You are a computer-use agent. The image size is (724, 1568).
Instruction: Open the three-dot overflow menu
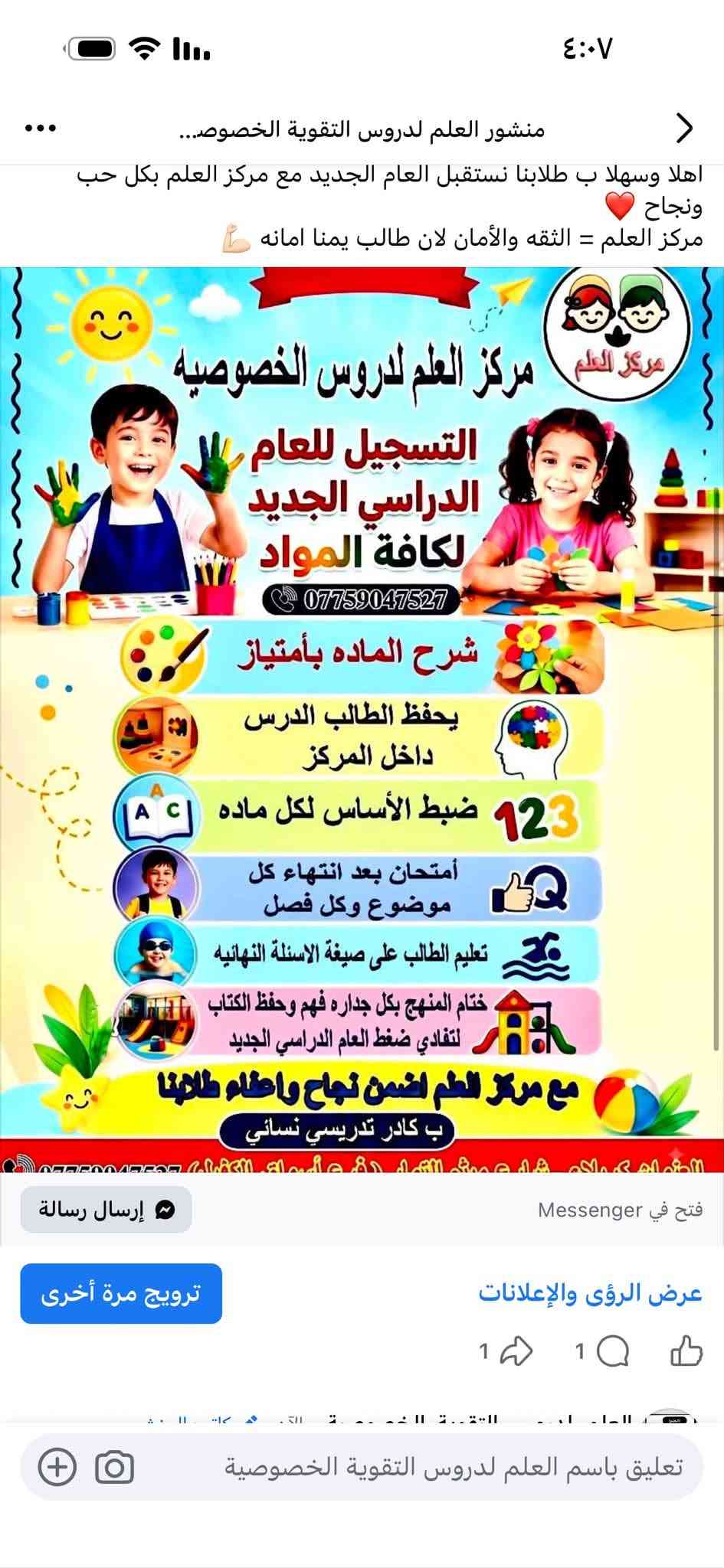pos(41,129)
